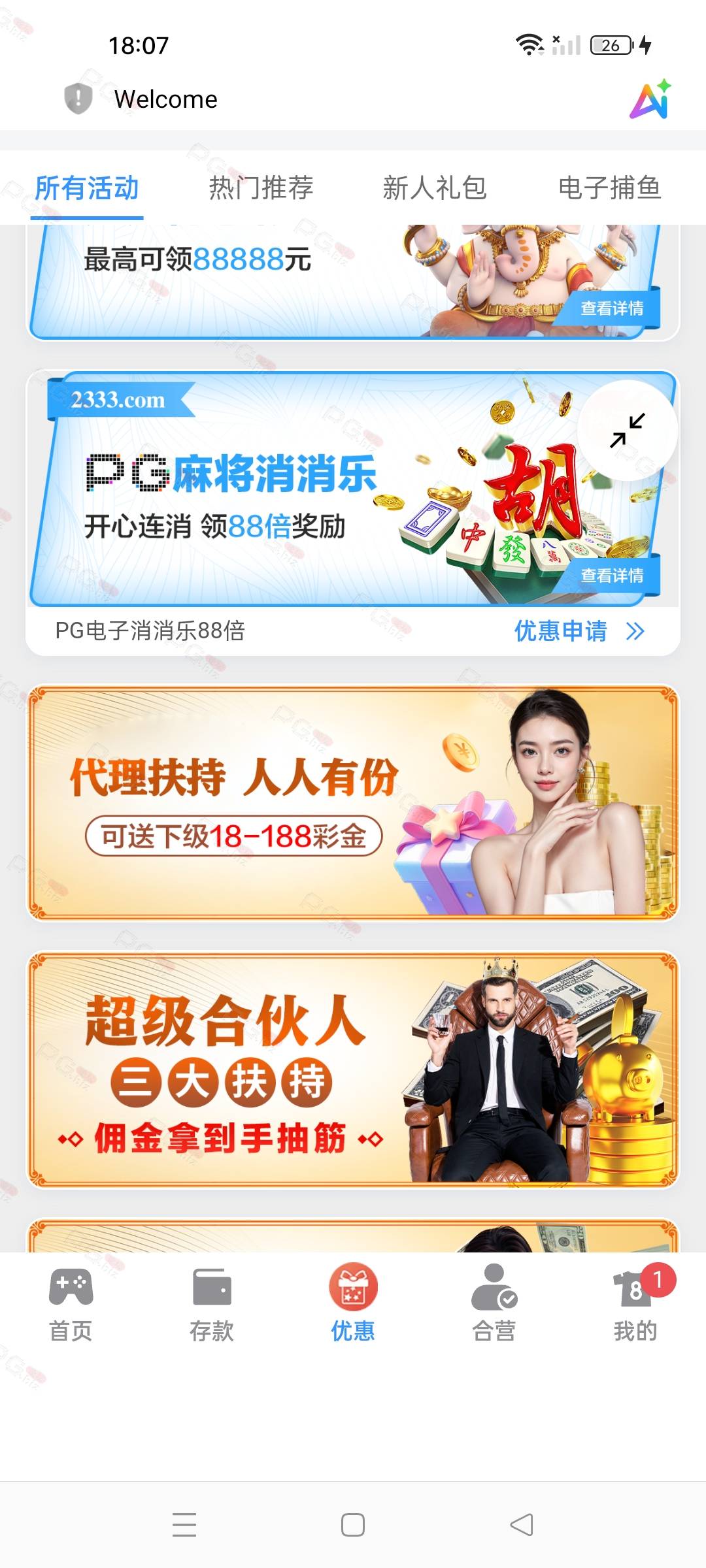Open the 超级合伙人 三大扶持 banner
This screenshot has height=1568, width=706.
[353, 1070]
